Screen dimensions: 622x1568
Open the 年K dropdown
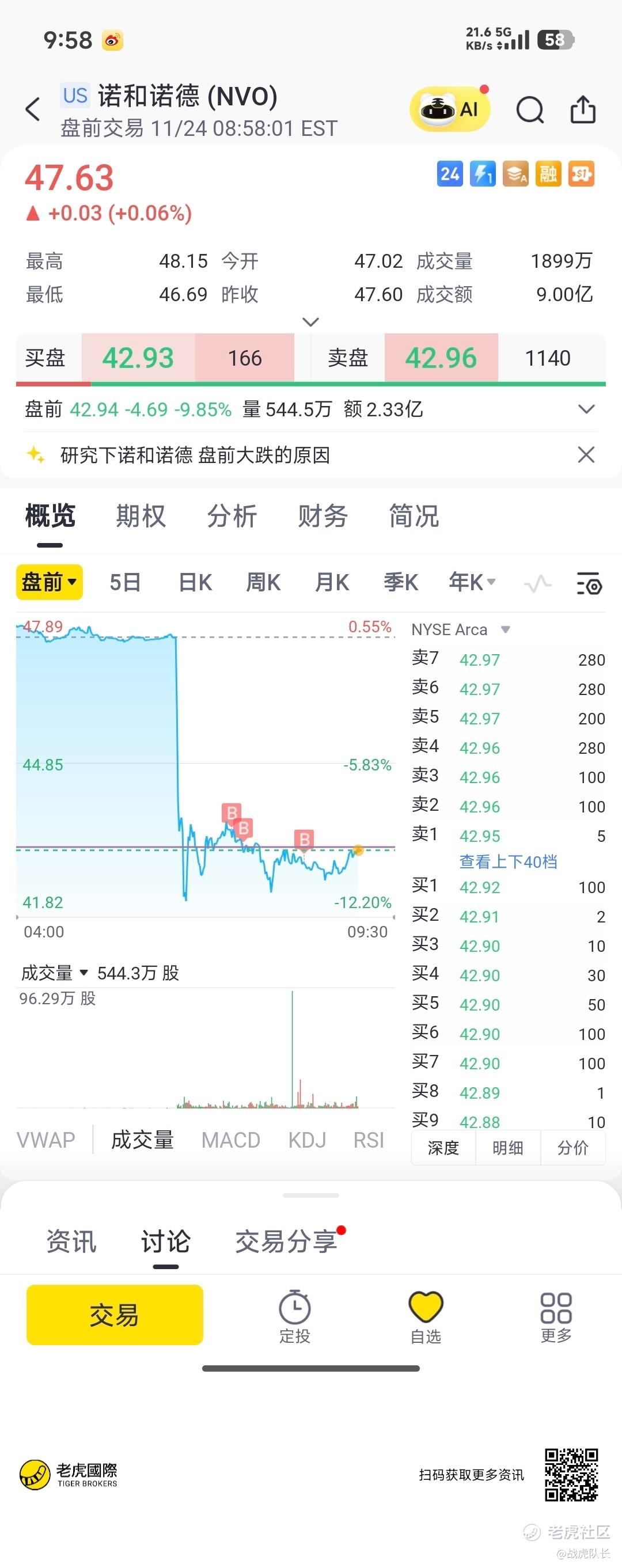(472, 583)
